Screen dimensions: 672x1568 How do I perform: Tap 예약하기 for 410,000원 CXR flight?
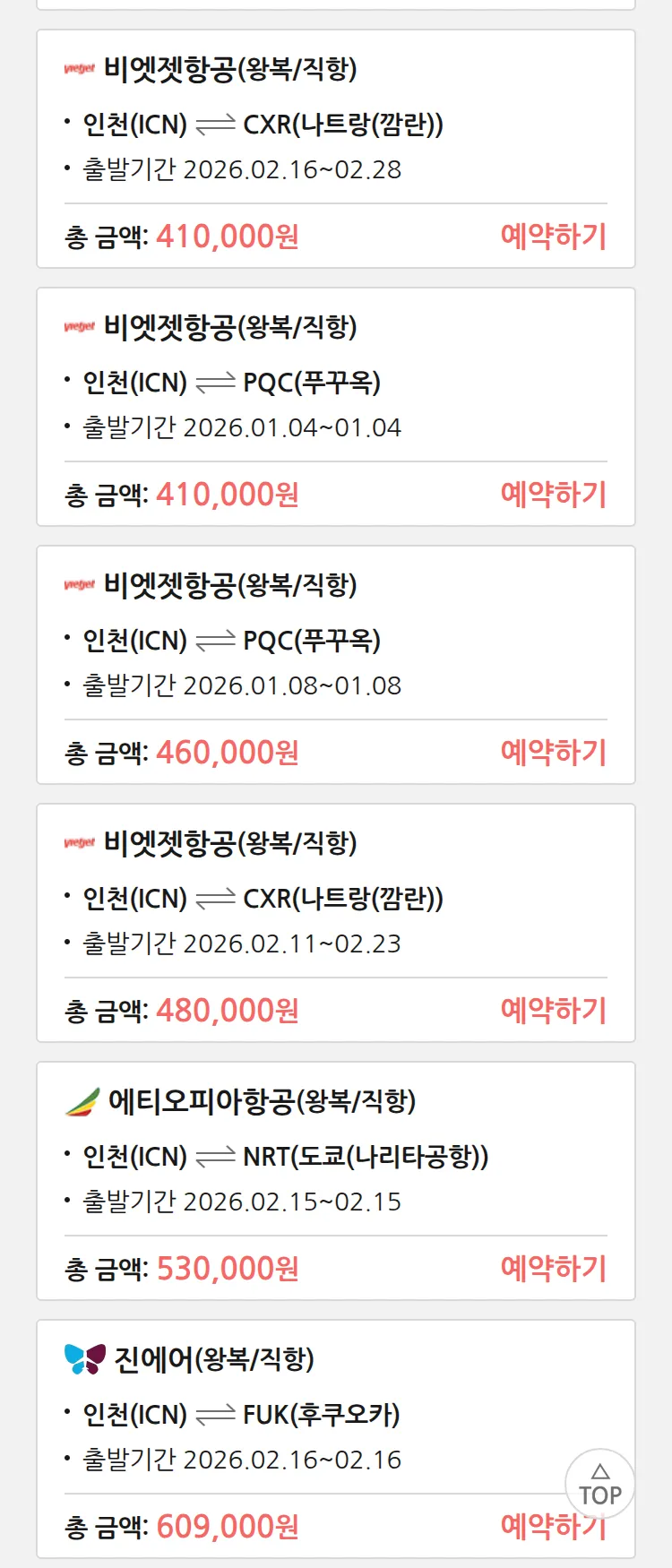[x=553, y=237]
